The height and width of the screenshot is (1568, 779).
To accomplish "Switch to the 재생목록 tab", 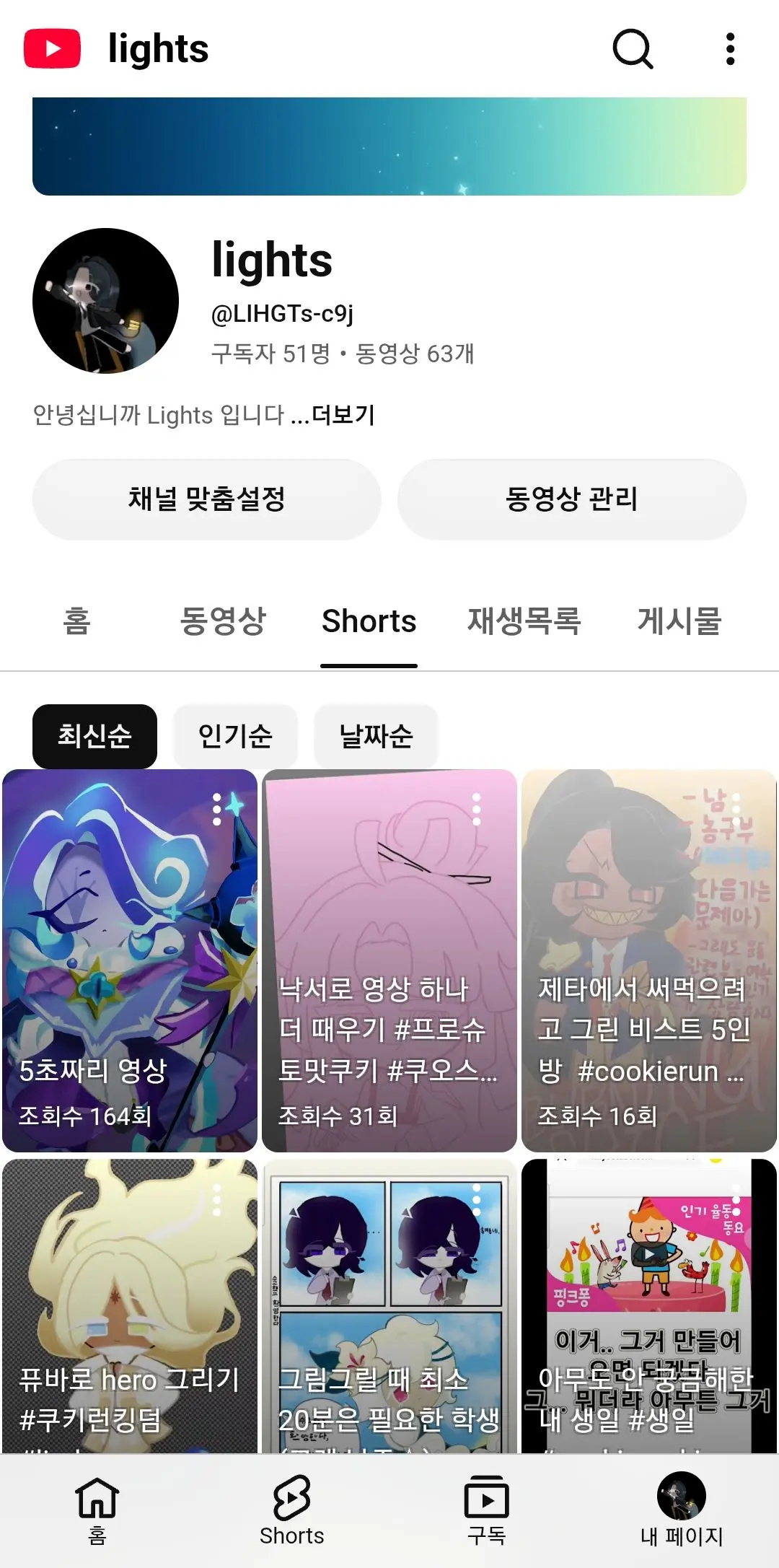I will pyautogui.click(x=524, y=621).
